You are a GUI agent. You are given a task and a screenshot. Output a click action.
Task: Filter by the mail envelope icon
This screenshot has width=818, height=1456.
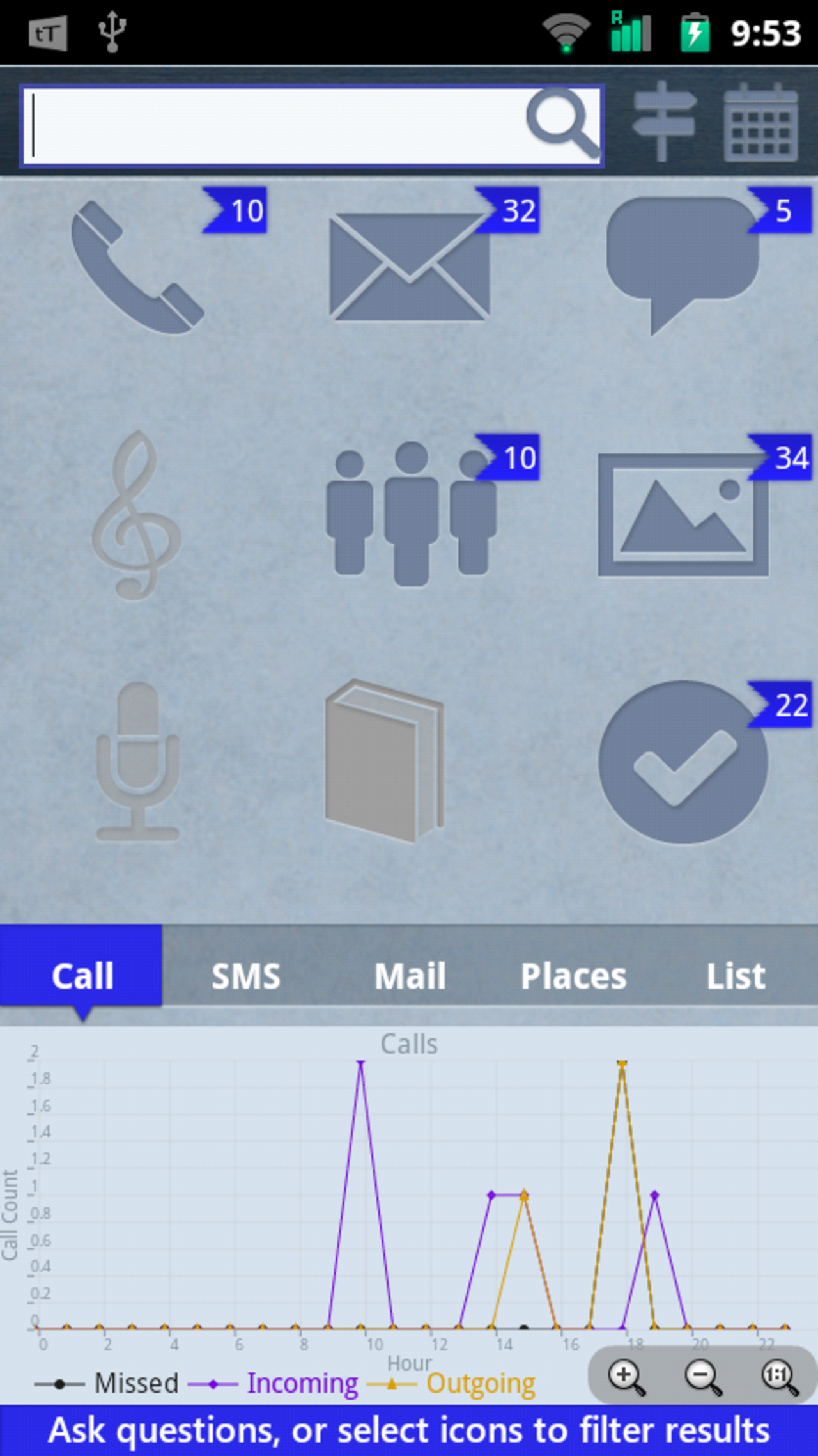coord(410,266)
